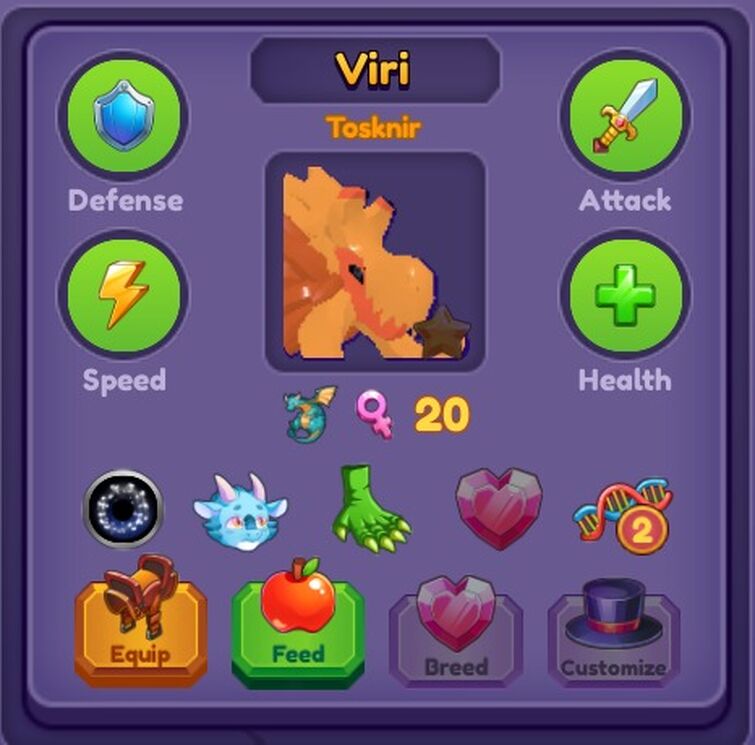View the Health plus stat
The image size is (755, 745).
point(625,296)
